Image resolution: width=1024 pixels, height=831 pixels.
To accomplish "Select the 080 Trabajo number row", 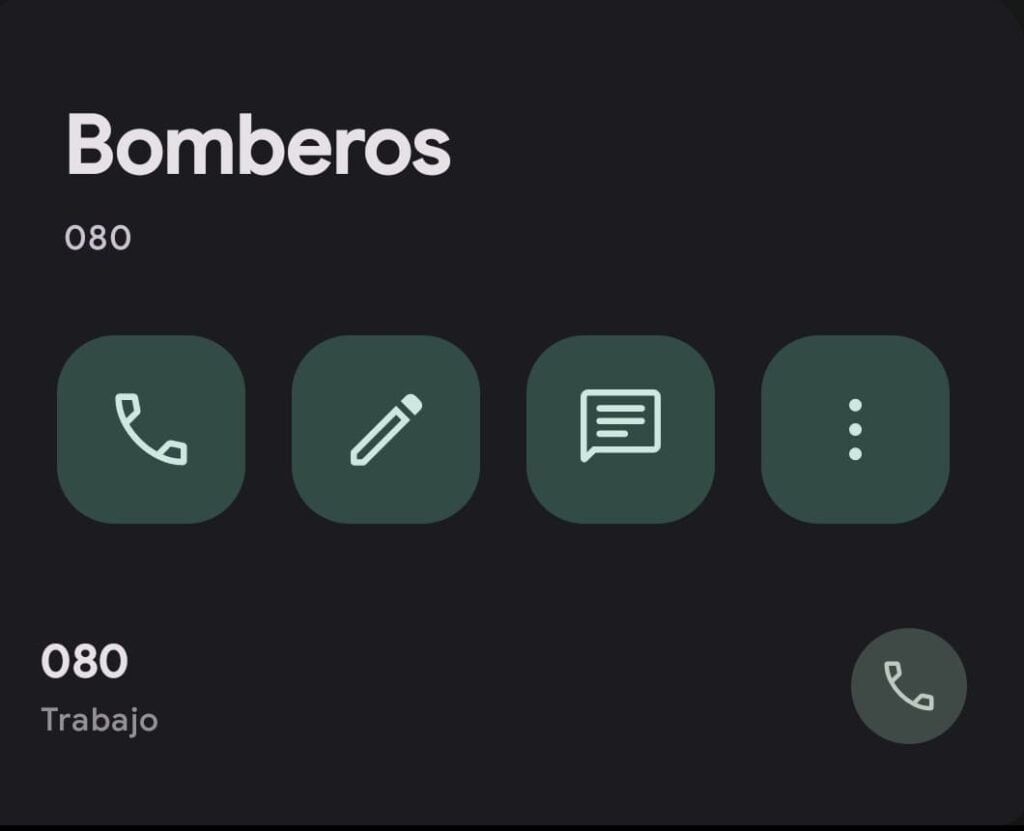I will point(300,687).
